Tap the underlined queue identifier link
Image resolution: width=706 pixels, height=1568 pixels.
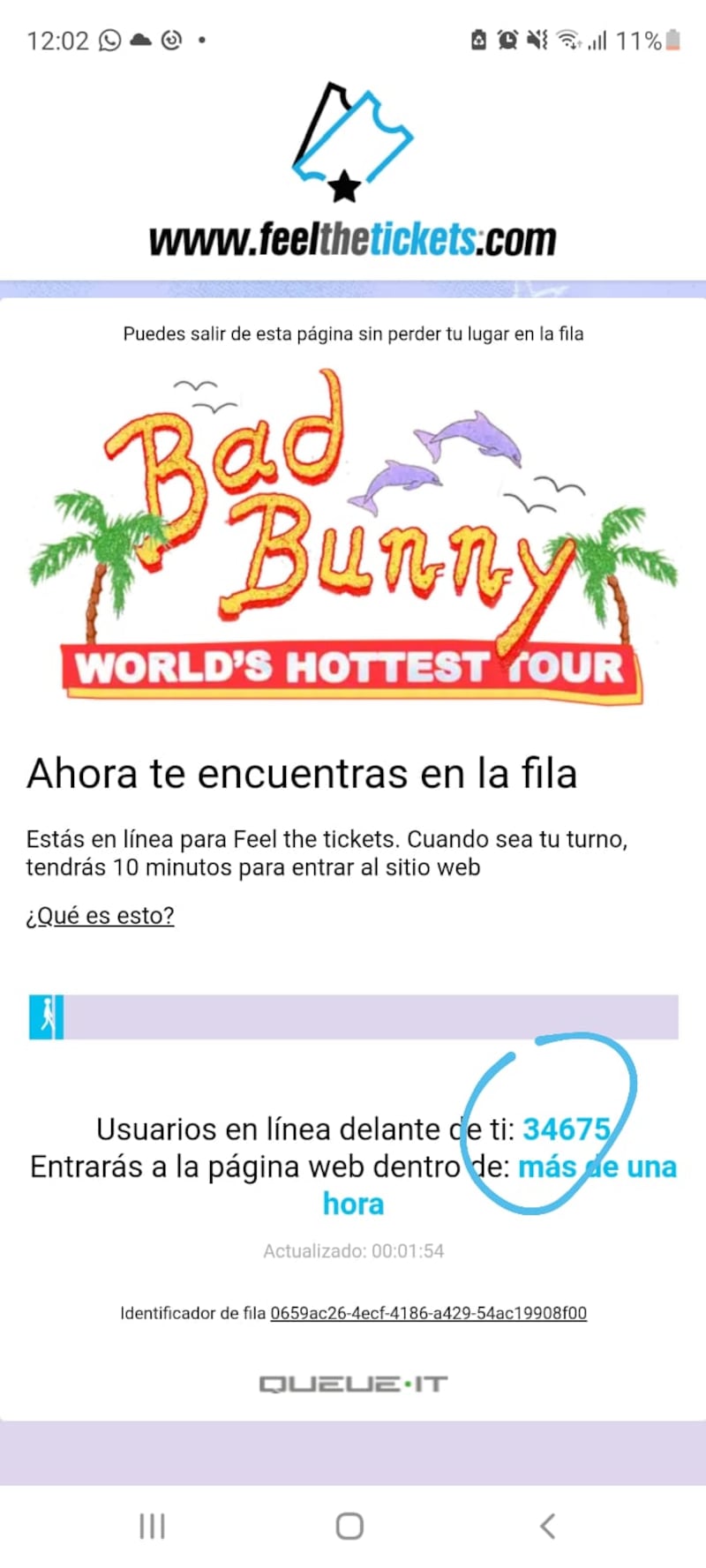coord(428,1312)
